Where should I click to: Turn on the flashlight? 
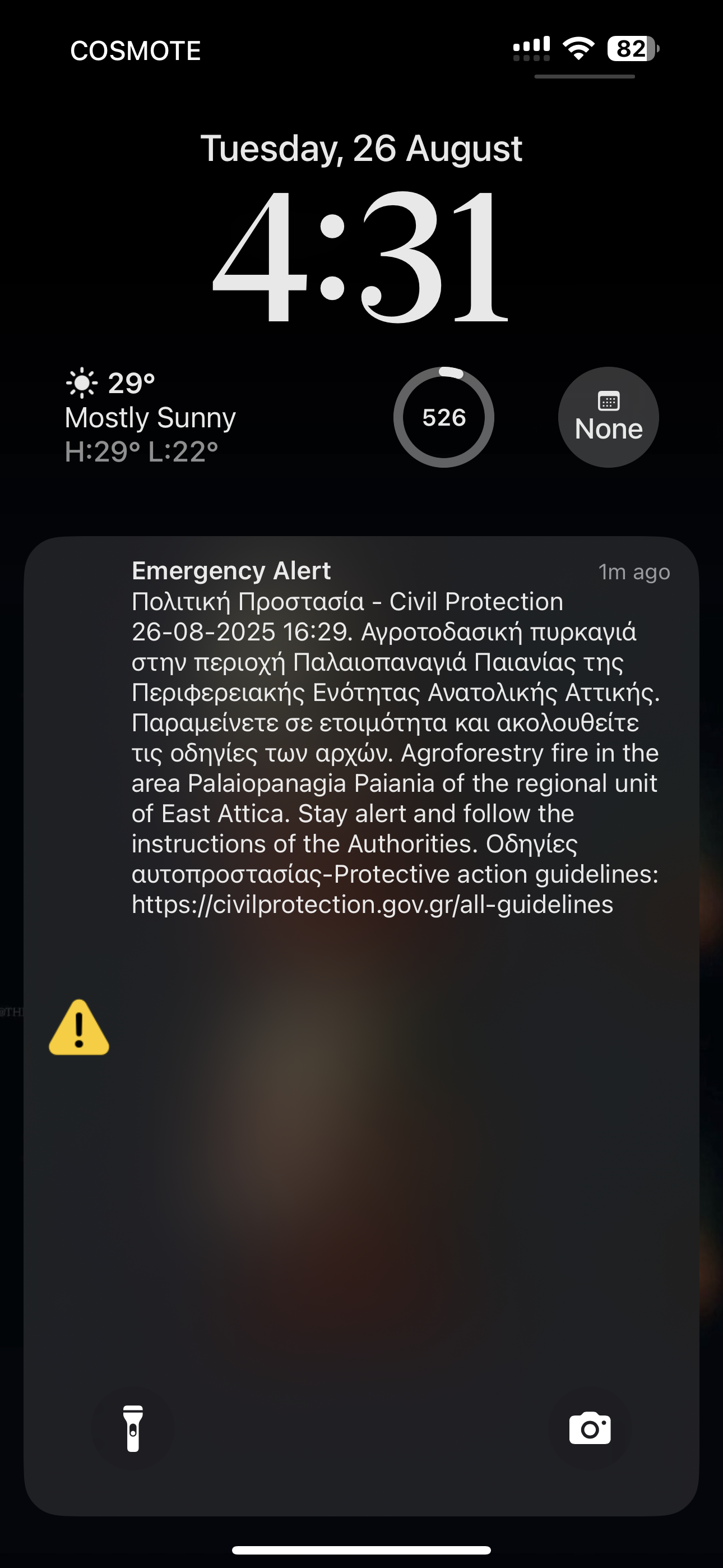[x=133, y=1428]
